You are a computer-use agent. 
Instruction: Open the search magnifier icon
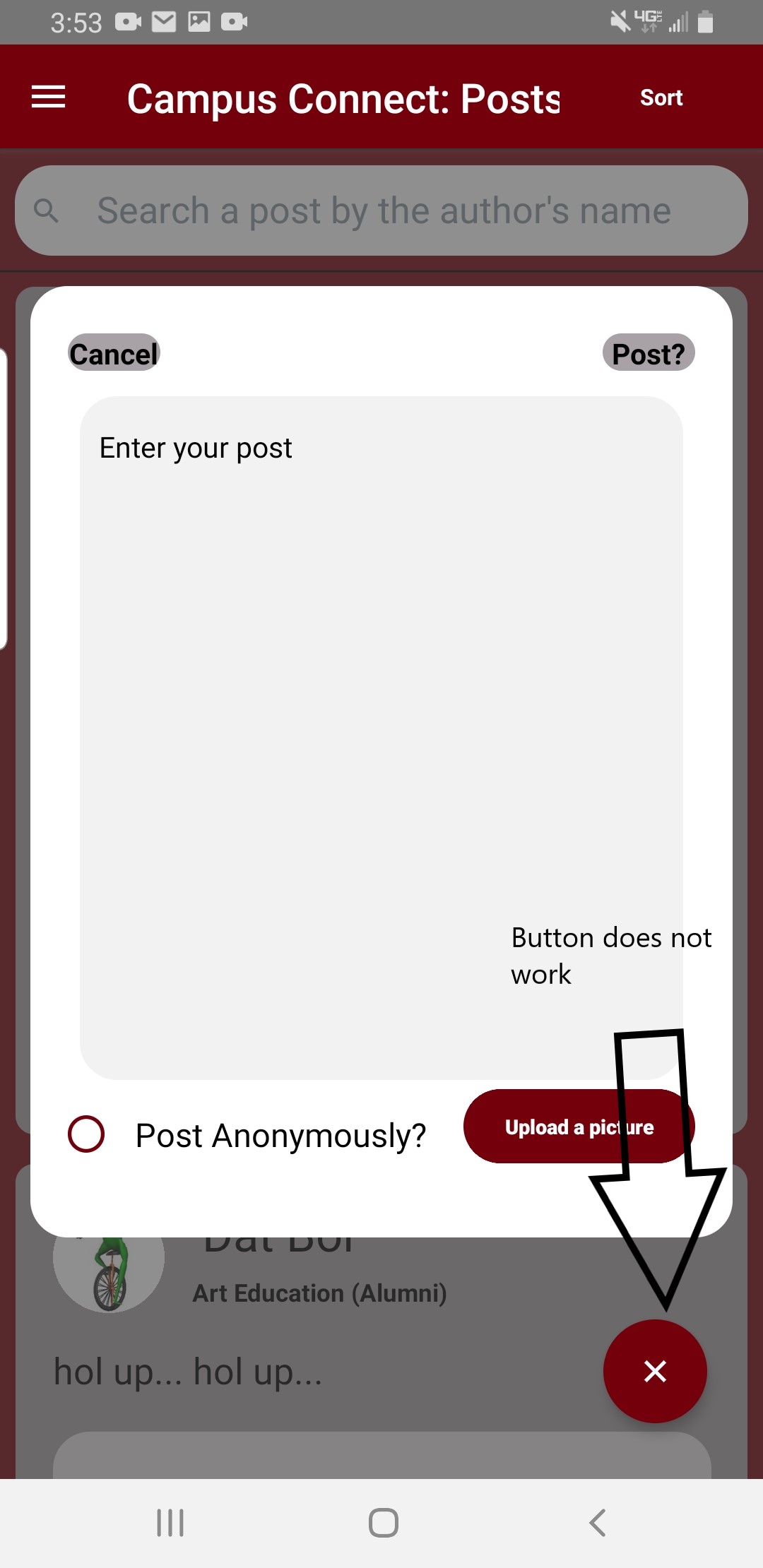click(x=47, y=210)
